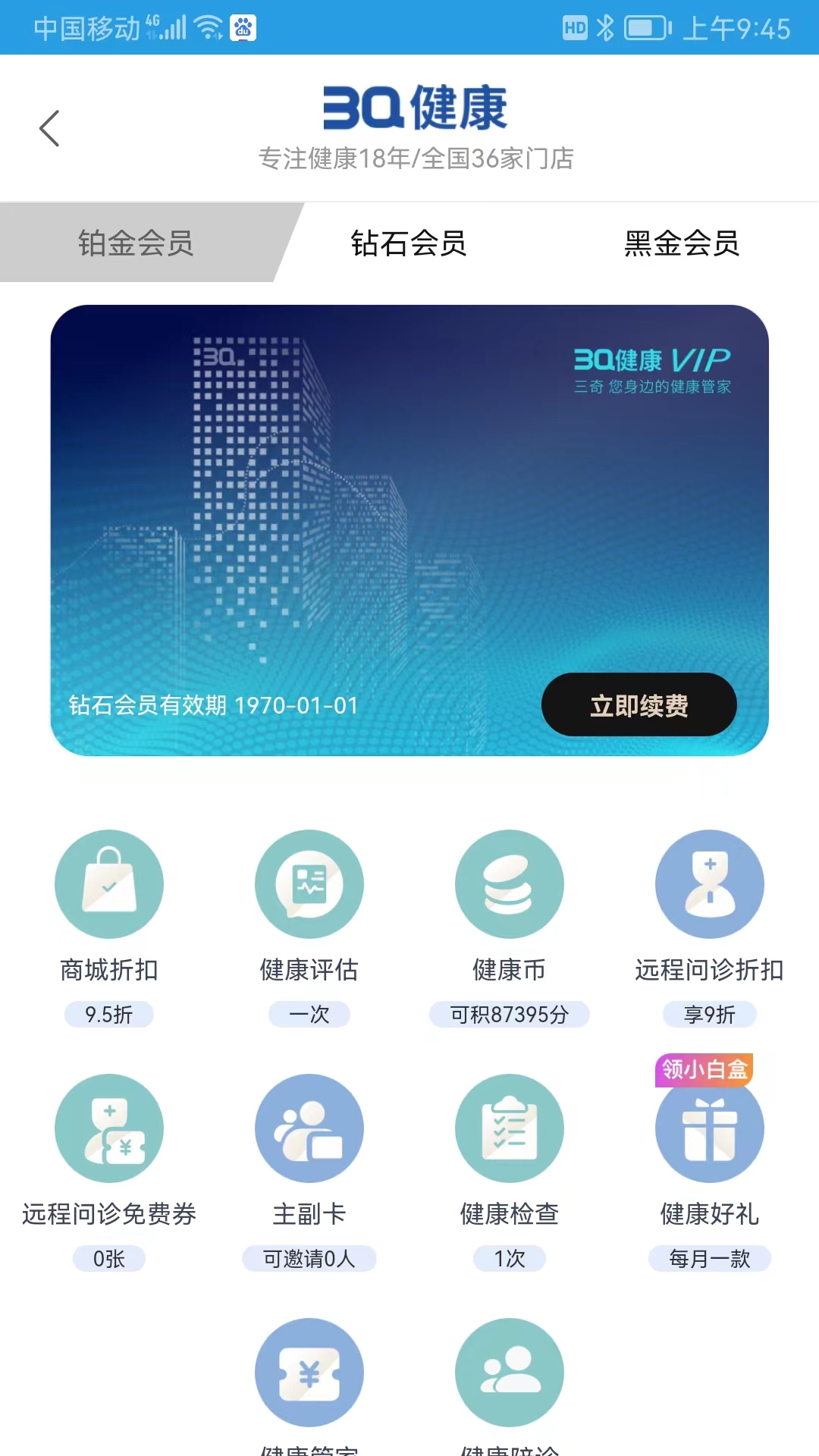Open the 主副卡 benefit

[x=309, y=1128]
